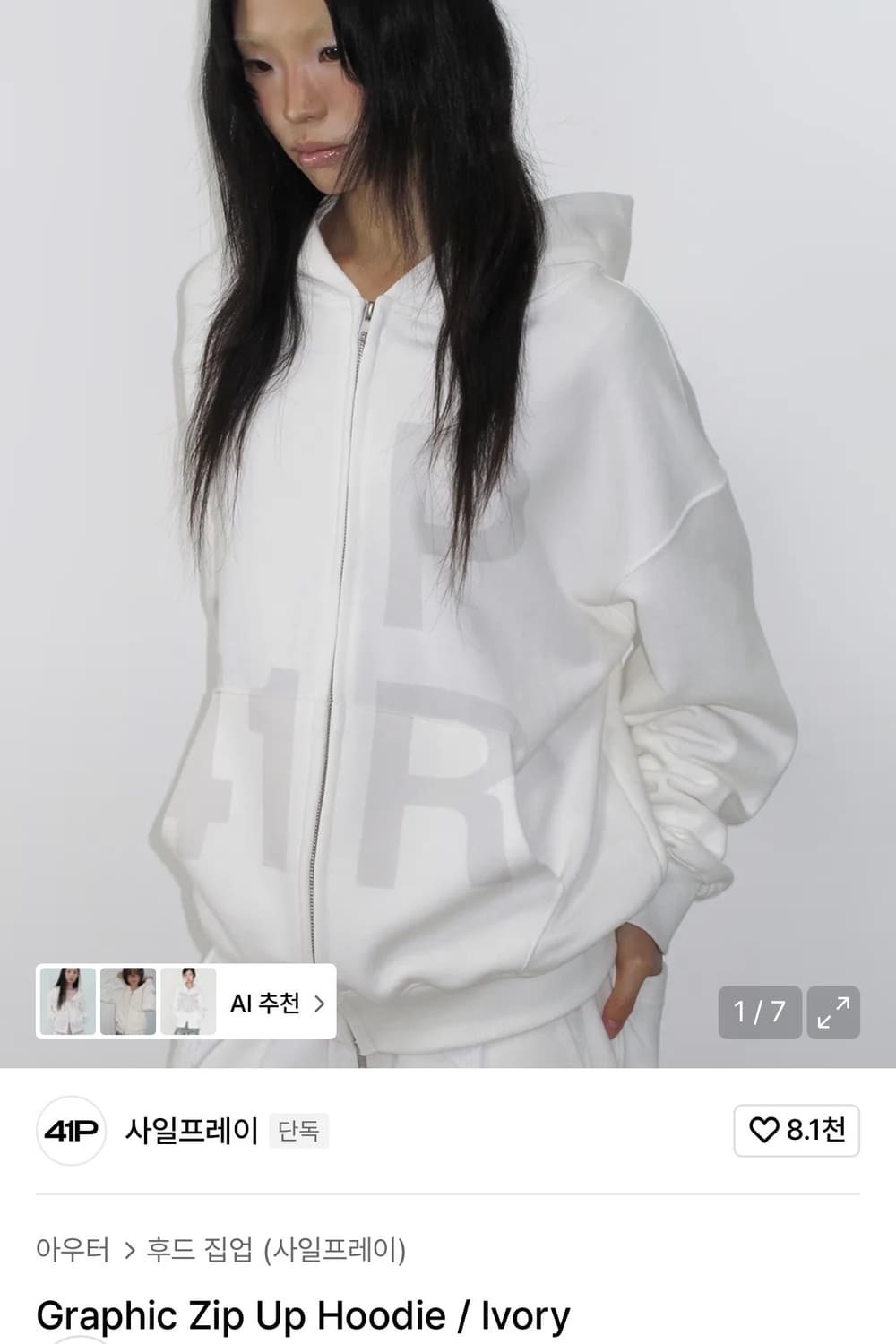Visit the 사일프레이 brand store
The height and width of the screenshot is (1344, 896).
(x=191, y=1132)
